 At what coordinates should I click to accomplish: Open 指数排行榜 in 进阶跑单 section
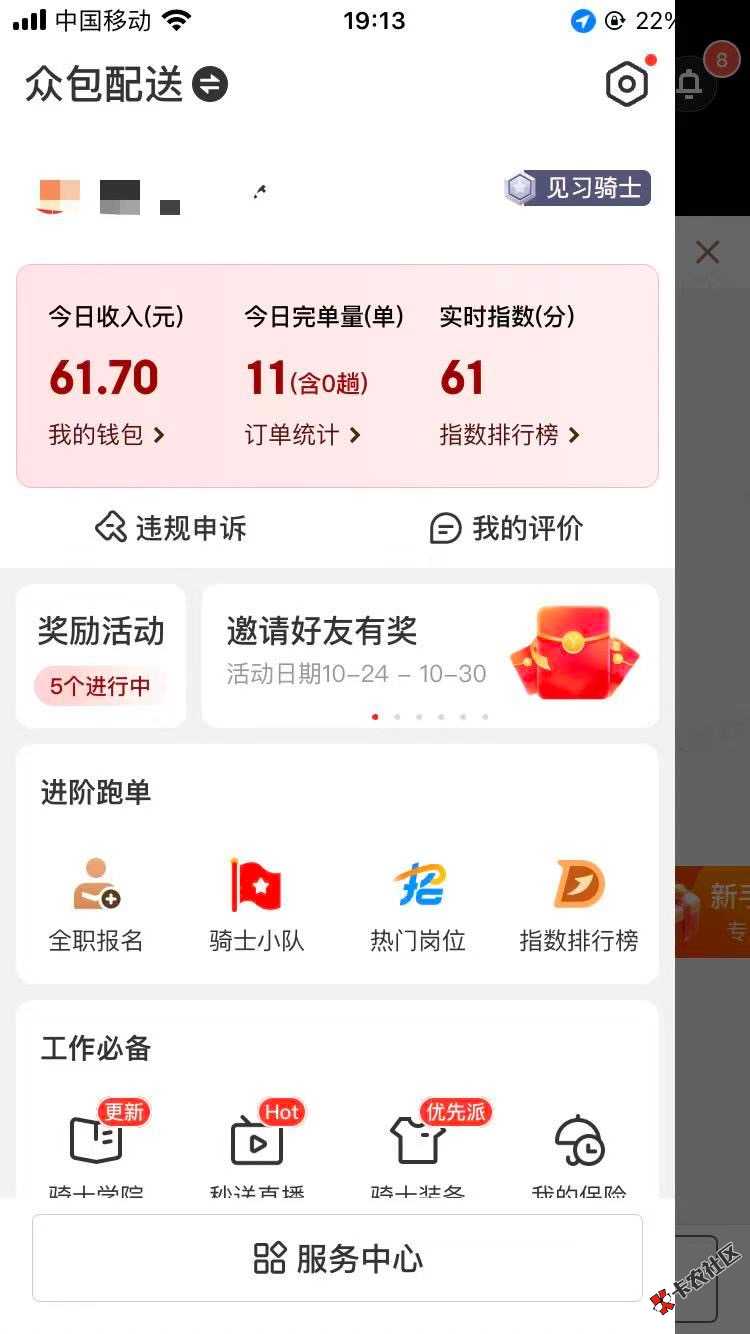click(x=579, y=905)
